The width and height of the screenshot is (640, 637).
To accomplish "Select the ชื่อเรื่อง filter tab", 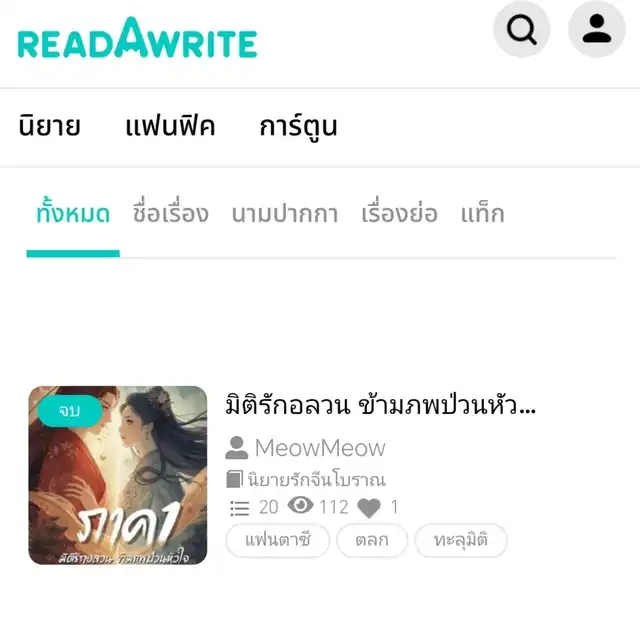I will pos(170,214).
